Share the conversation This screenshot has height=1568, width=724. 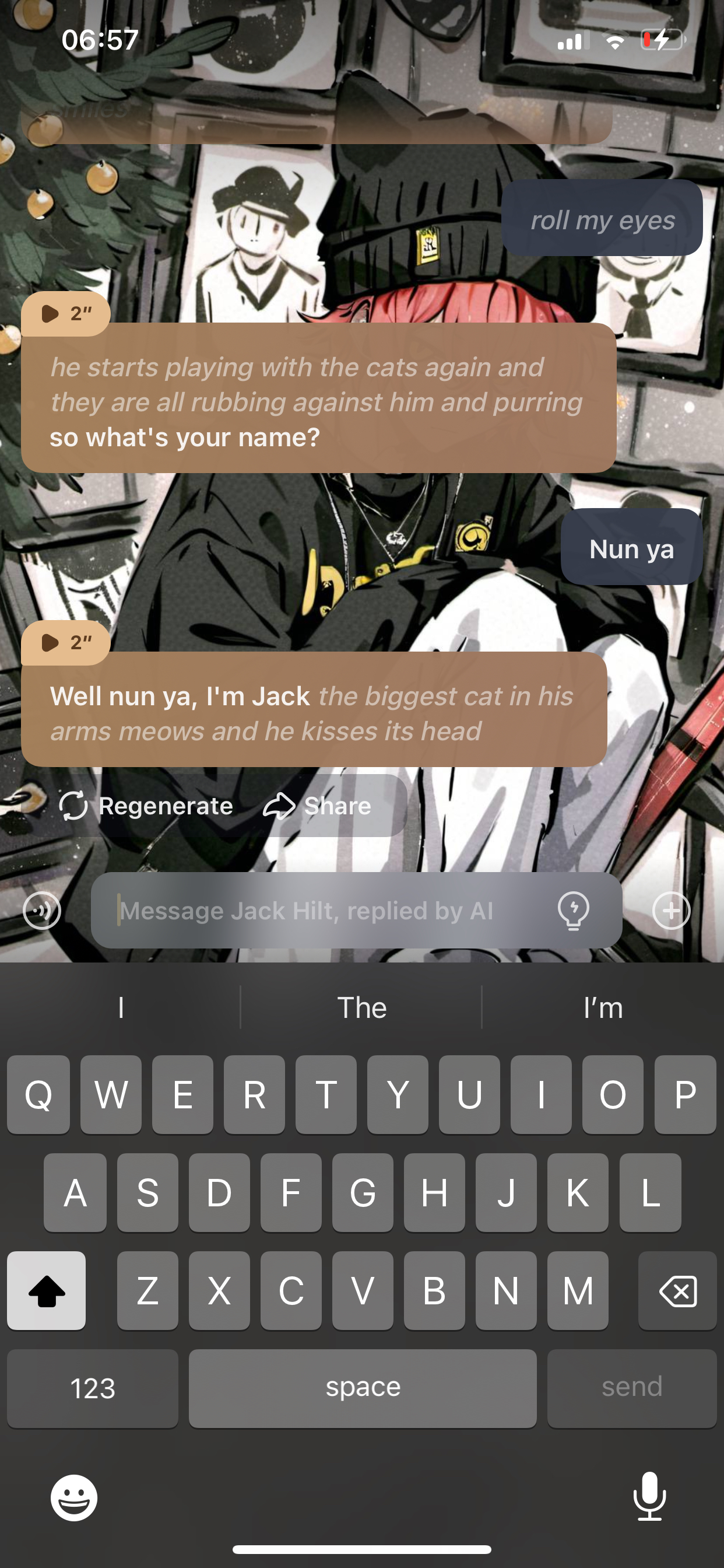coord(318,806)
